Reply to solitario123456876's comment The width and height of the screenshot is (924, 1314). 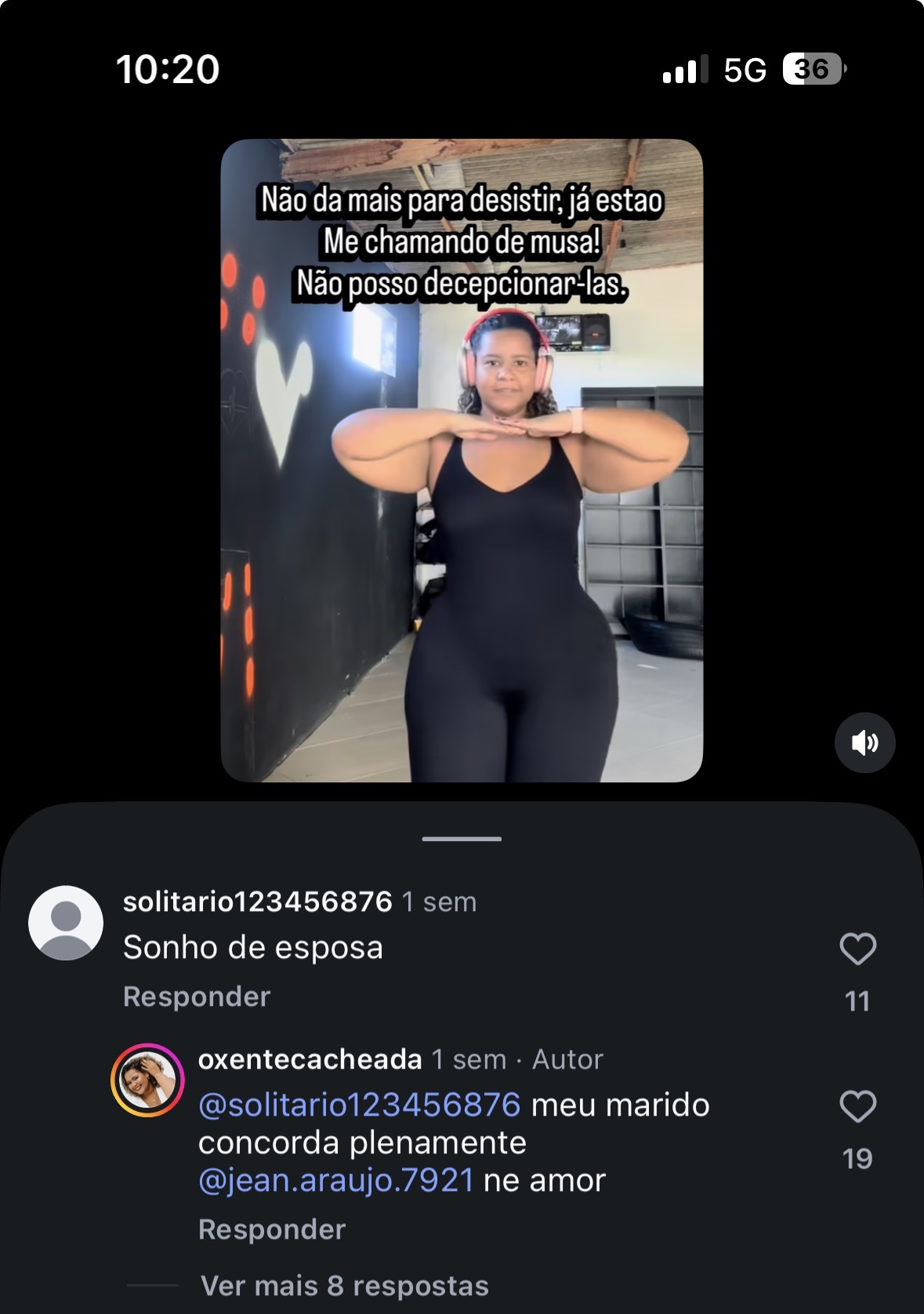pos(197,996)
